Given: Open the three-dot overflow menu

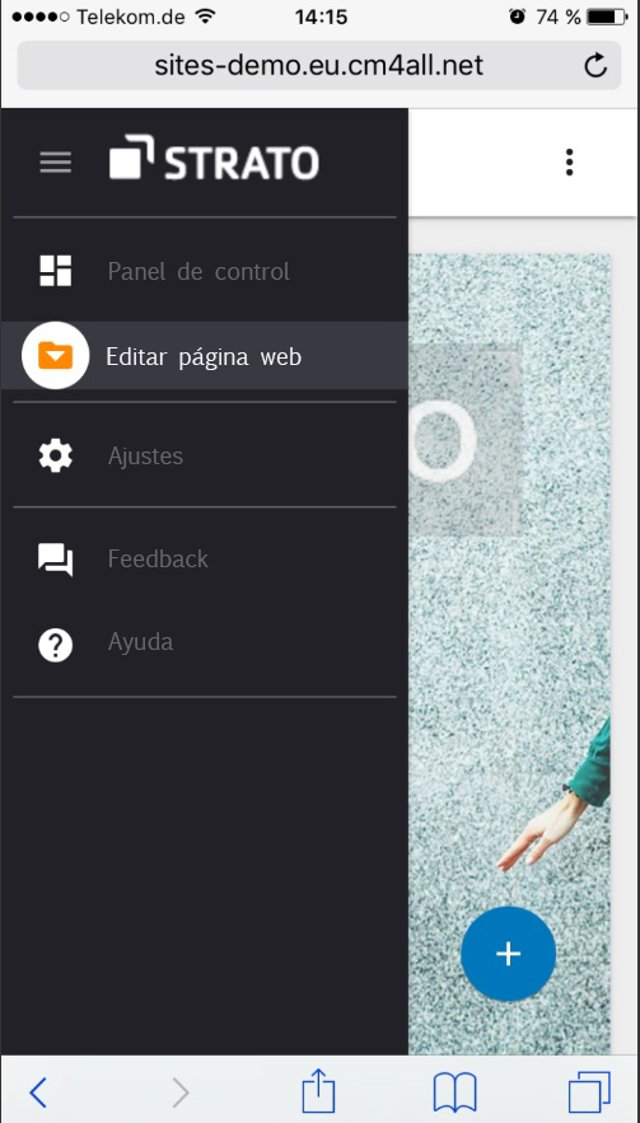Looking at the screenshot, I should pos(569,162).
